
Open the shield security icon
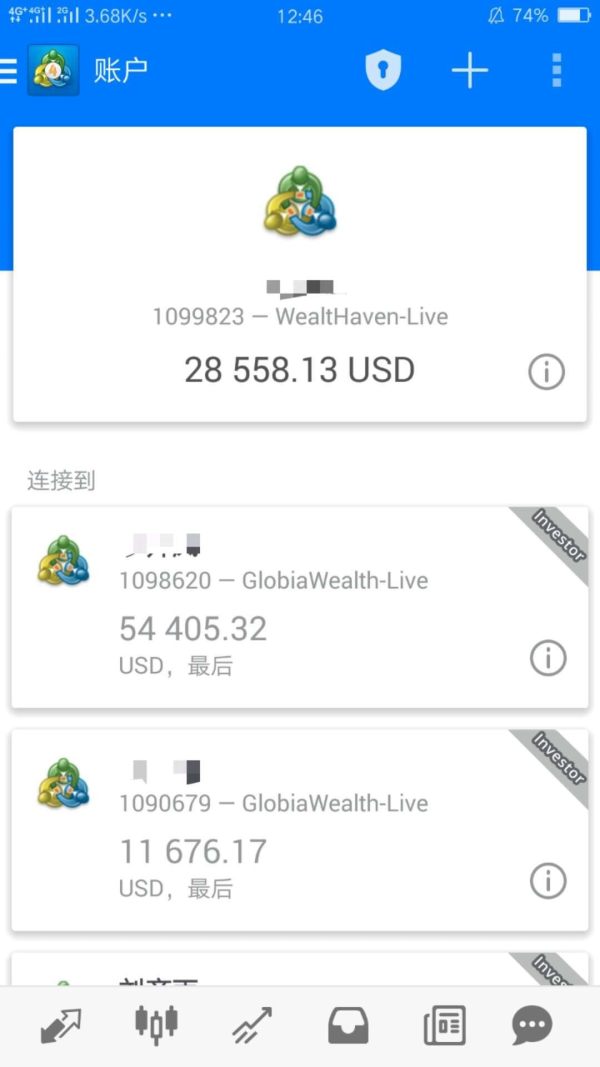(x=383, y=71)
